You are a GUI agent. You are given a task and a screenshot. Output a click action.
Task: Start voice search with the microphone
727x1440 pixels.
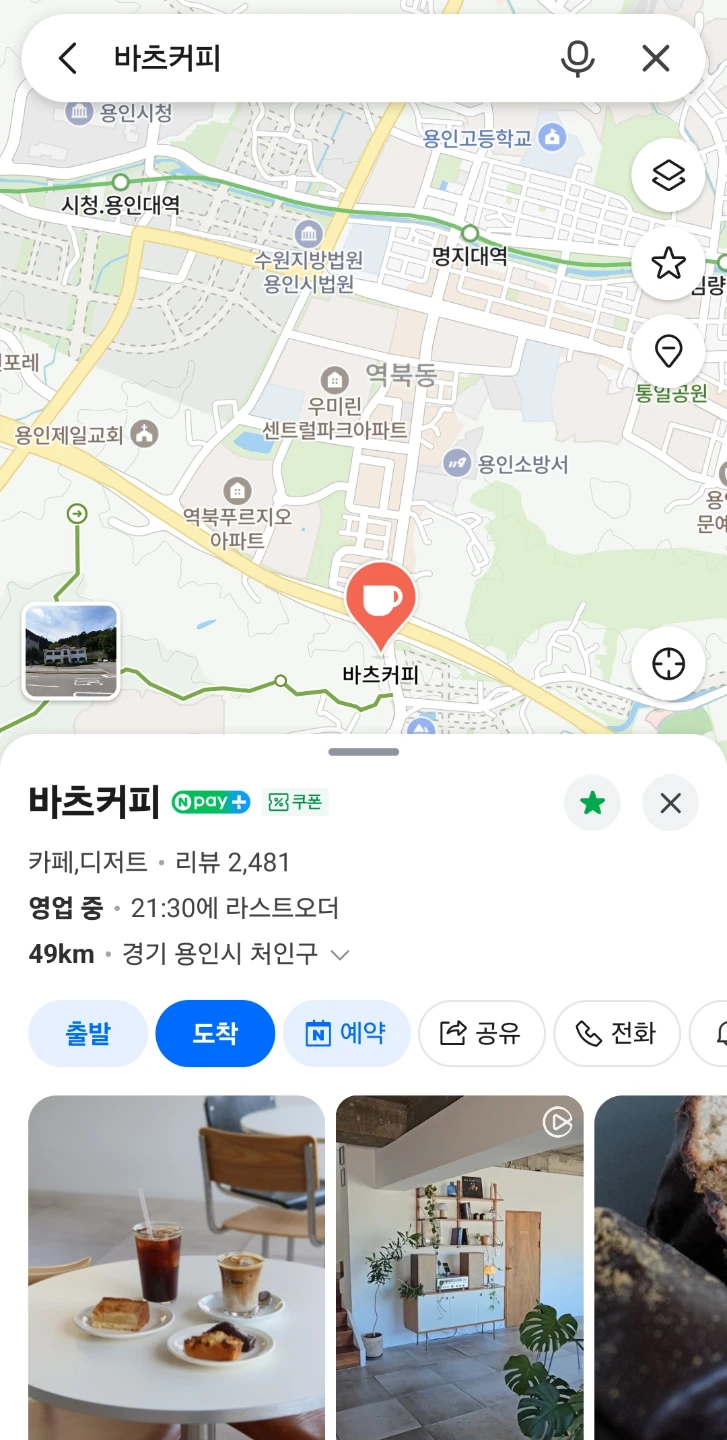[x=577, y=59]
